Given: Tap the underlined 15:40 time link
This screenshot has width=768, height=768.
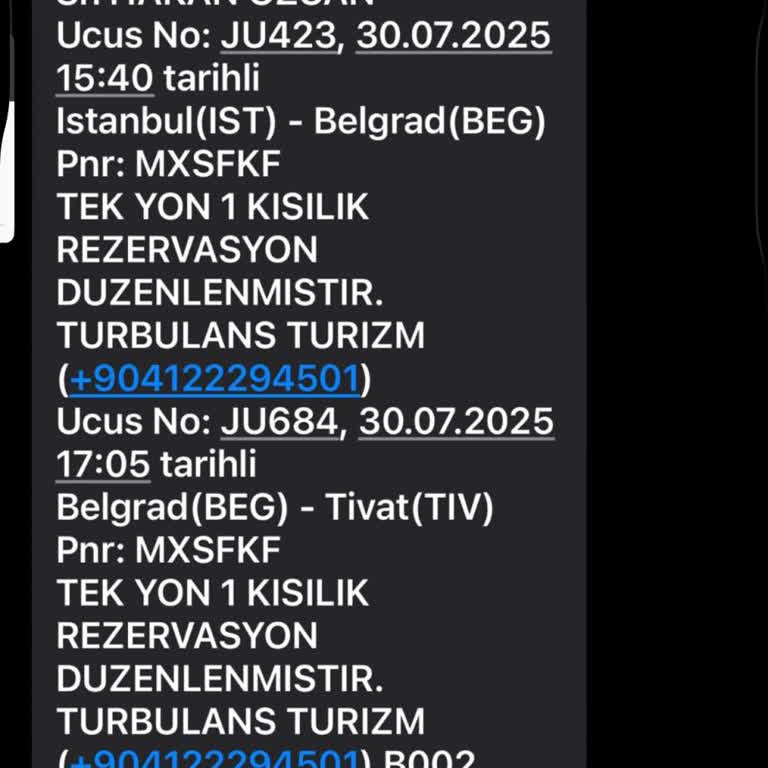Looking at the screenshot, I should pos(104,78).
